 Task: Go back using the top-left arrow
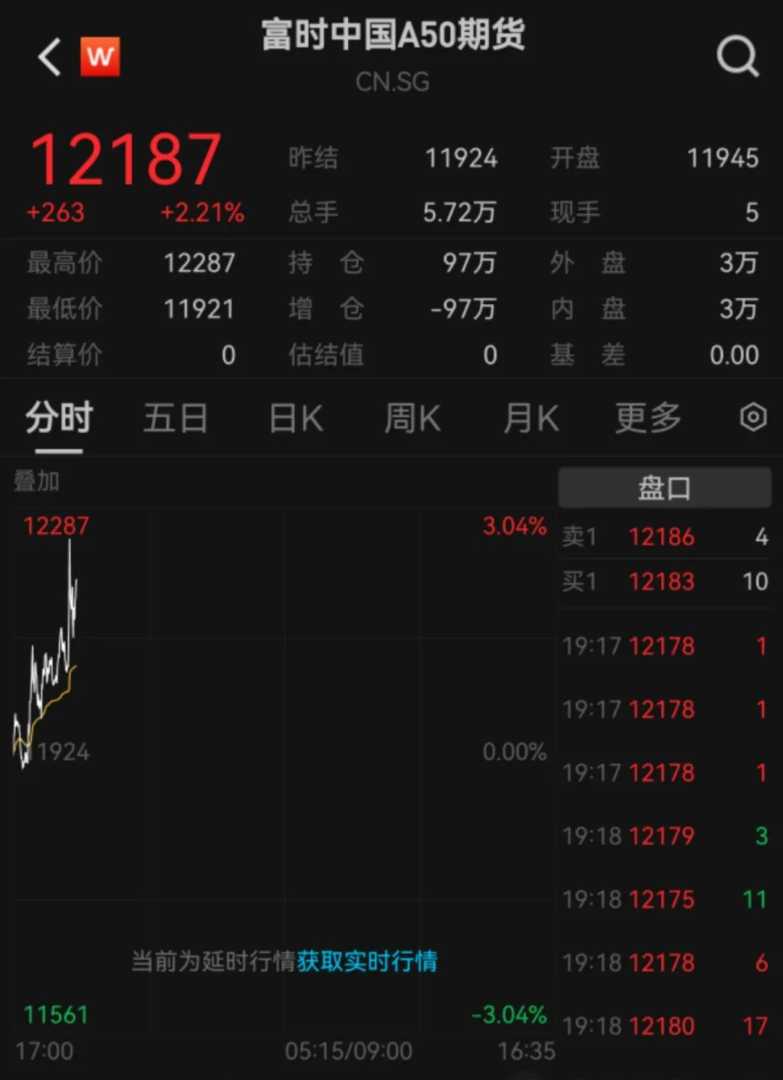tap(49, 57)
